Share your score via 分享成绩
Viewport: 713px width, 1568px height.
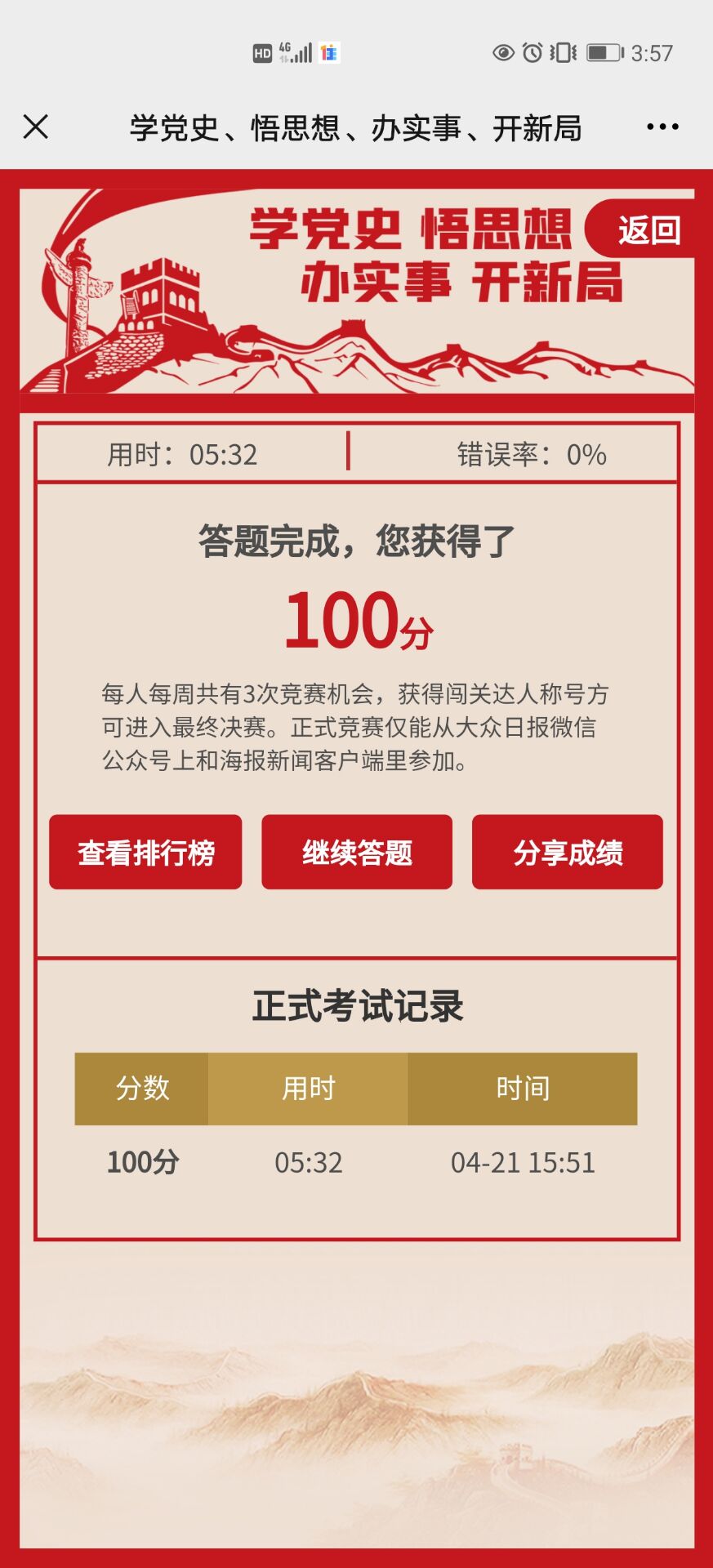pyautogui.click(x=568, y=852)
